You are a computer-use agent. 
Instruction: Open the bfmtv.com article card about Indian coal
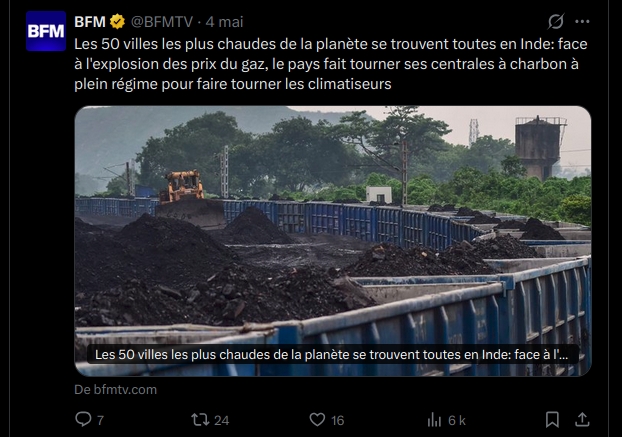(333, 241)
